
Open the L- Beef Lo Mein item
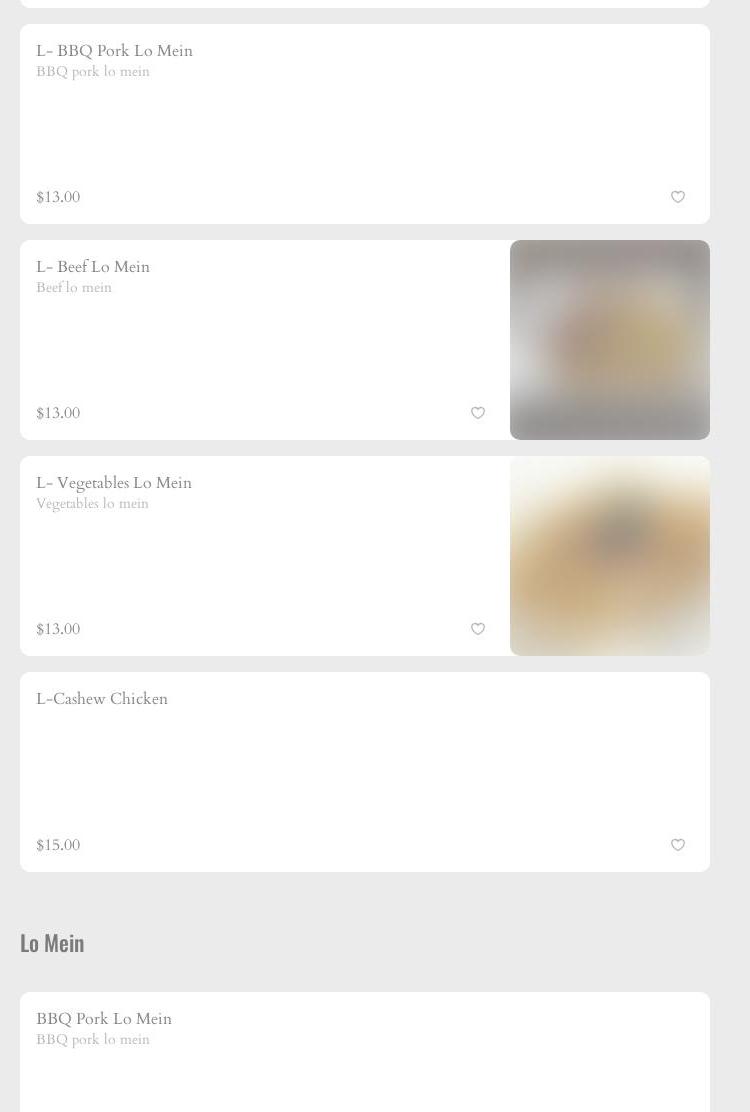coord(93,267)
